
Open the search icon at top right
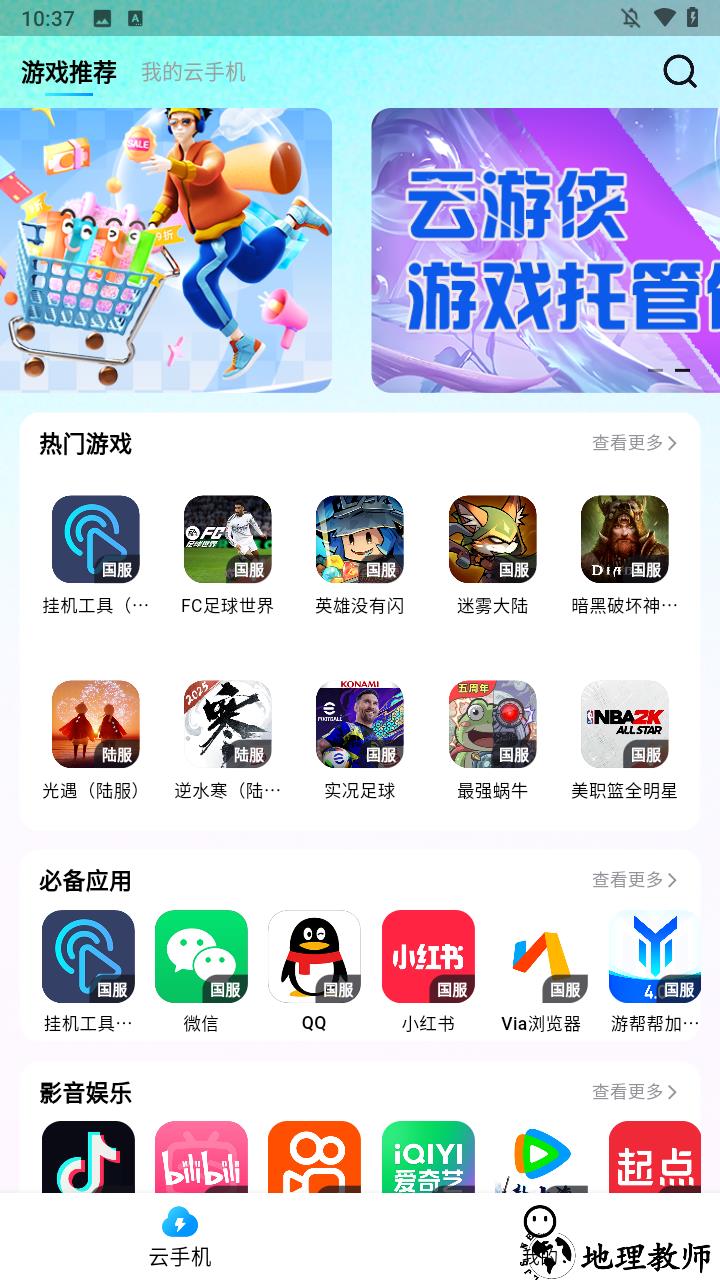click(680, 72)
